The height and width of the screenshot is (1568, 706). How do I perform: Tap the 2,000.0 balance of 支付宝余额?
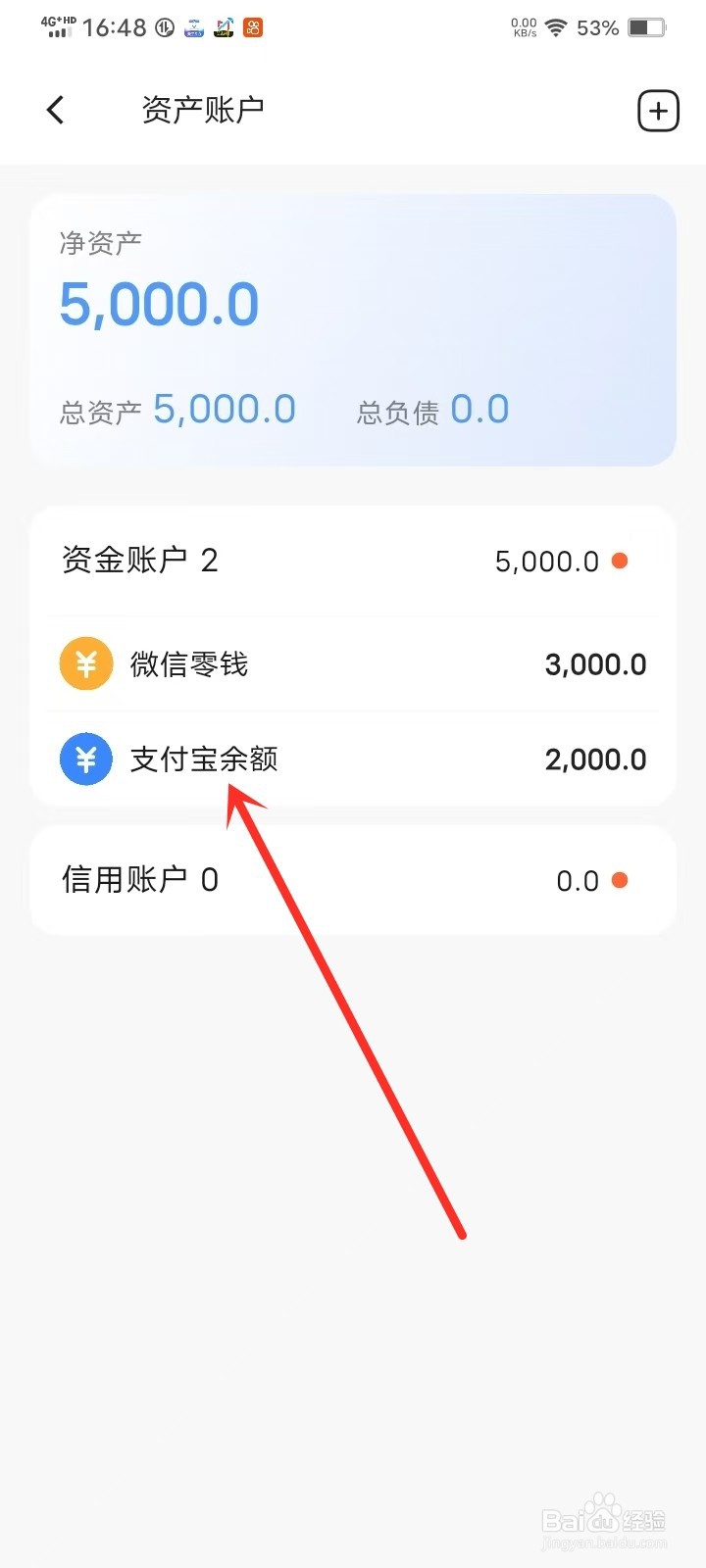point(595,759)
